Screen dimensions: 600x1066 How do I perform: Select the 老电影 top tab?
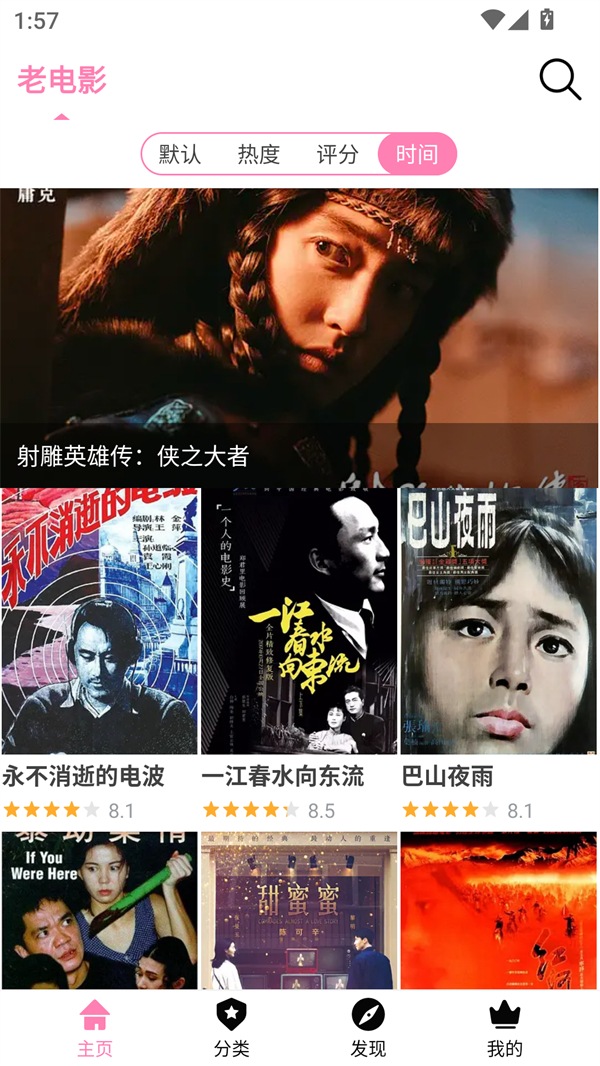click(x=61, y=79)
